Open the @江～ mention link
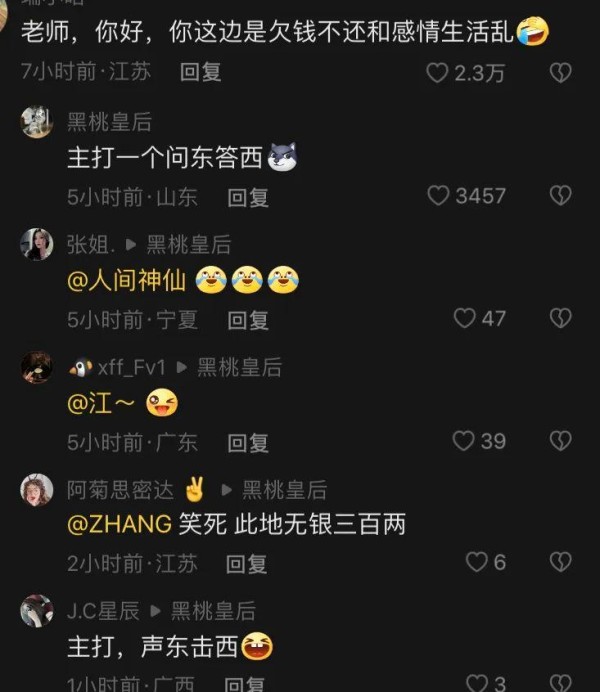Viewport: 600px width, 692px height. coord(101,404)
